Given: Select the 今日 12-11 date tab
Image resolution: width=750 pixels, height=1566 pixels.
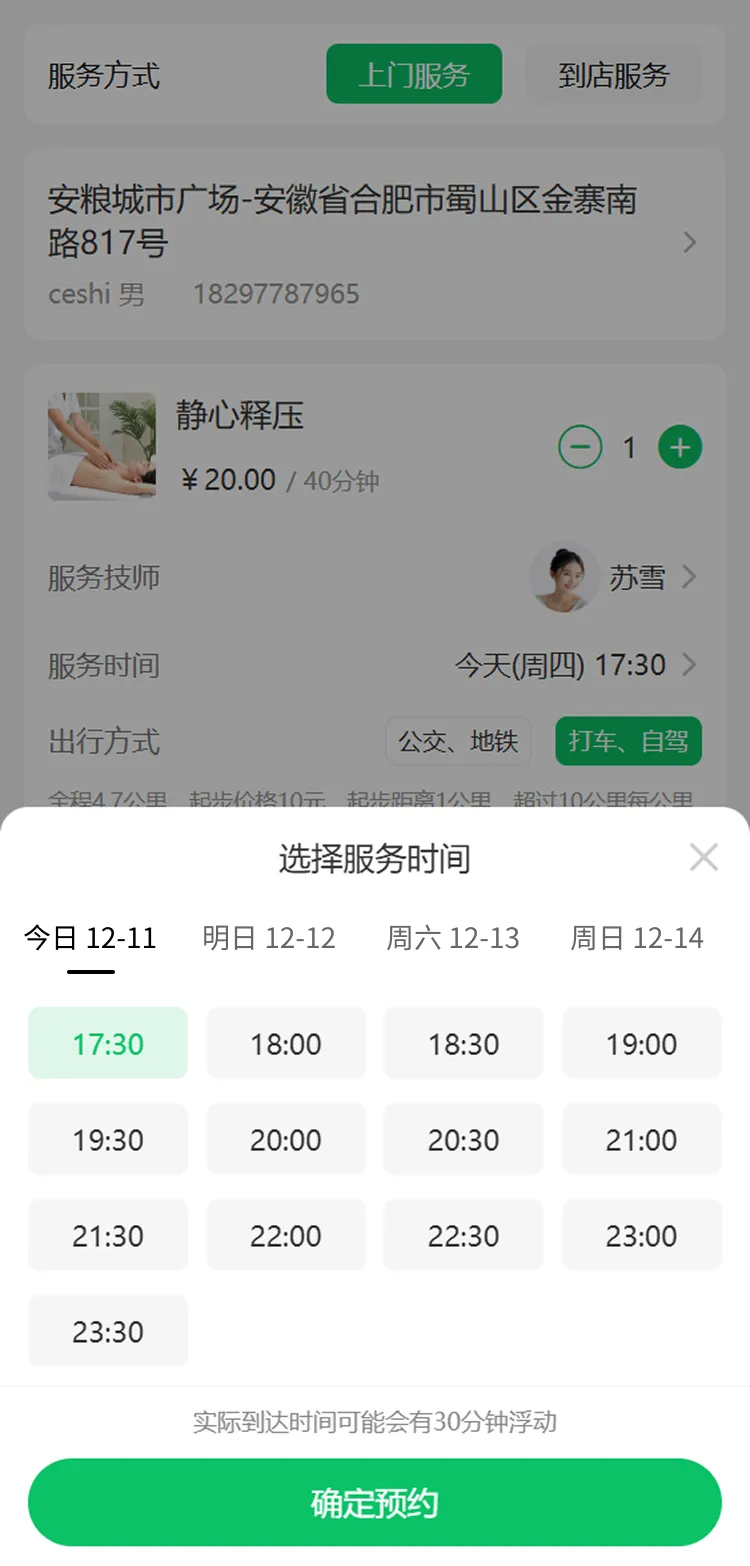Looking at the screenshot, I should pos(91,938).
